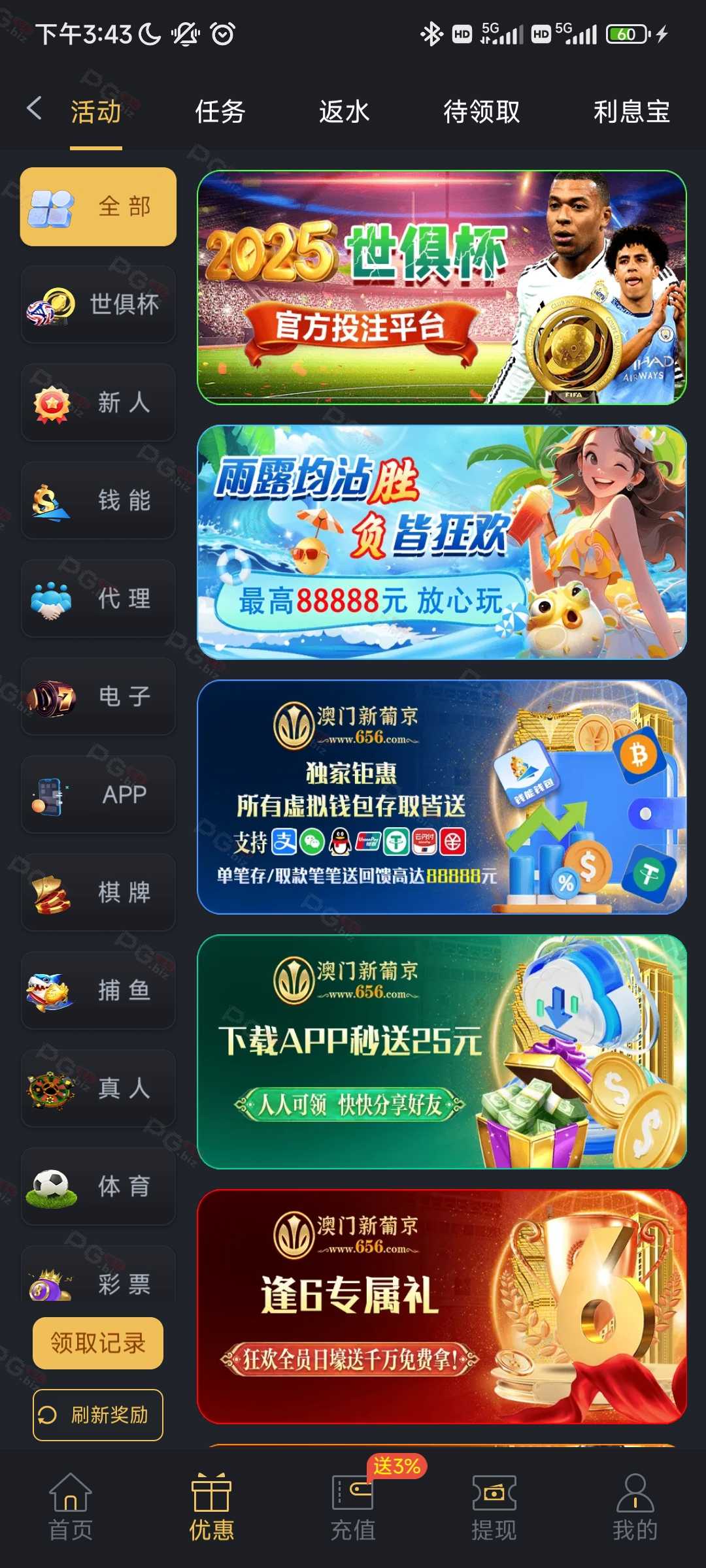
Task: Switch to the 返水 tab
Action: tap(345, 111)
